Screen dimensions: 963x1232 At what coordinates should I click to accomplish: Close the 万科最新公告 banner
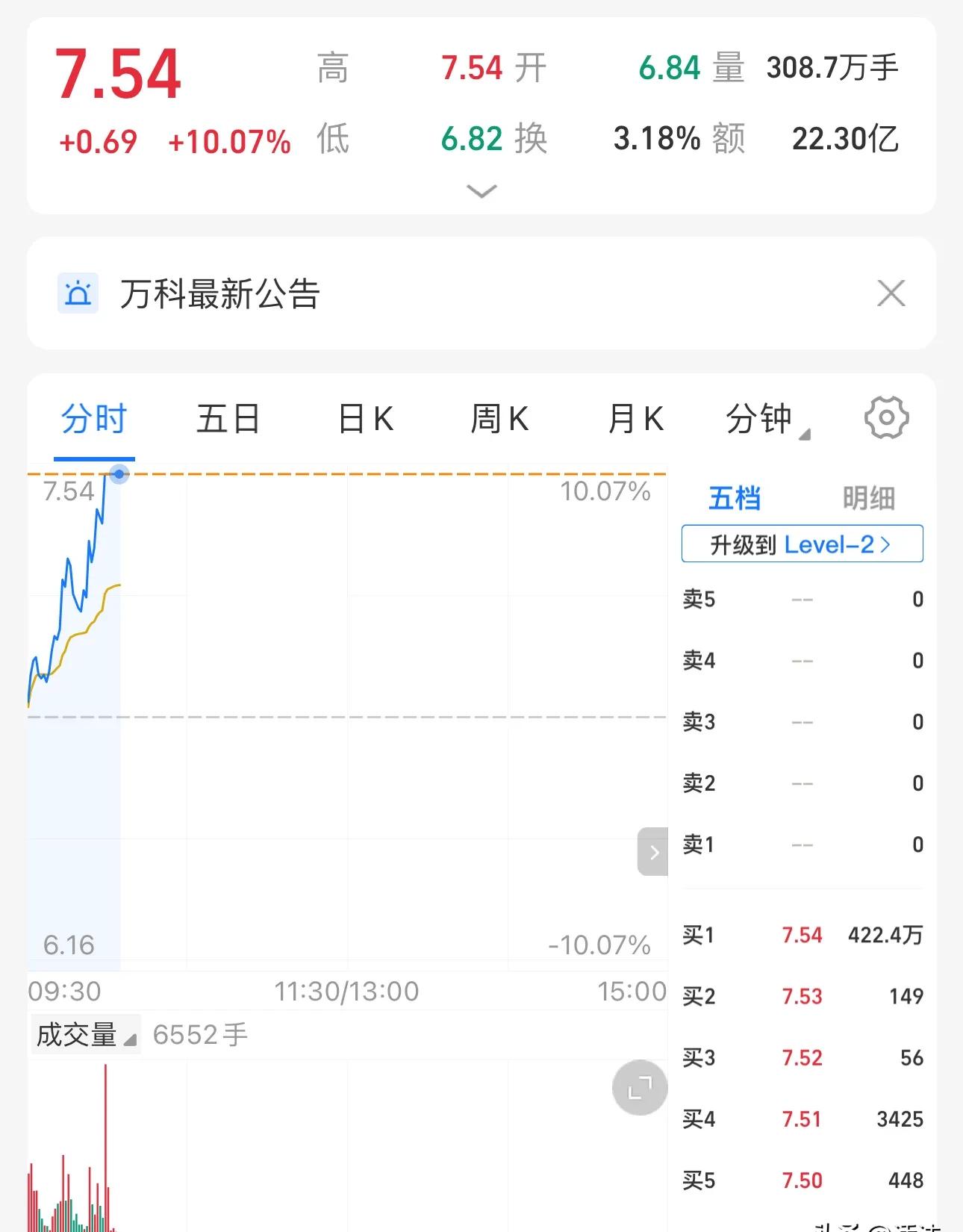[891, 293]
